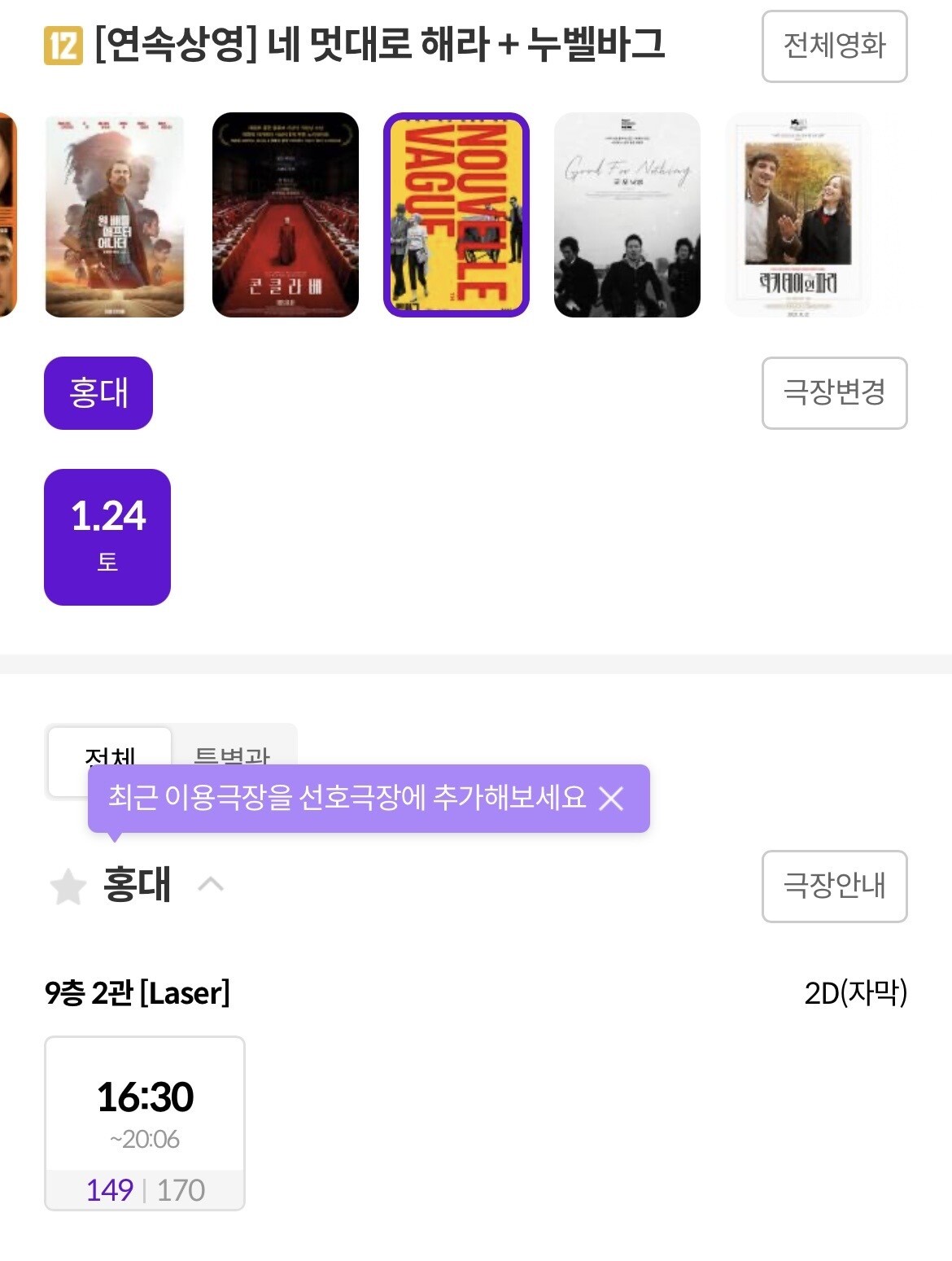Select the 럭키 데이 인 파리 poster
This screenshot has width=952, height=1261.
(797, 215)
